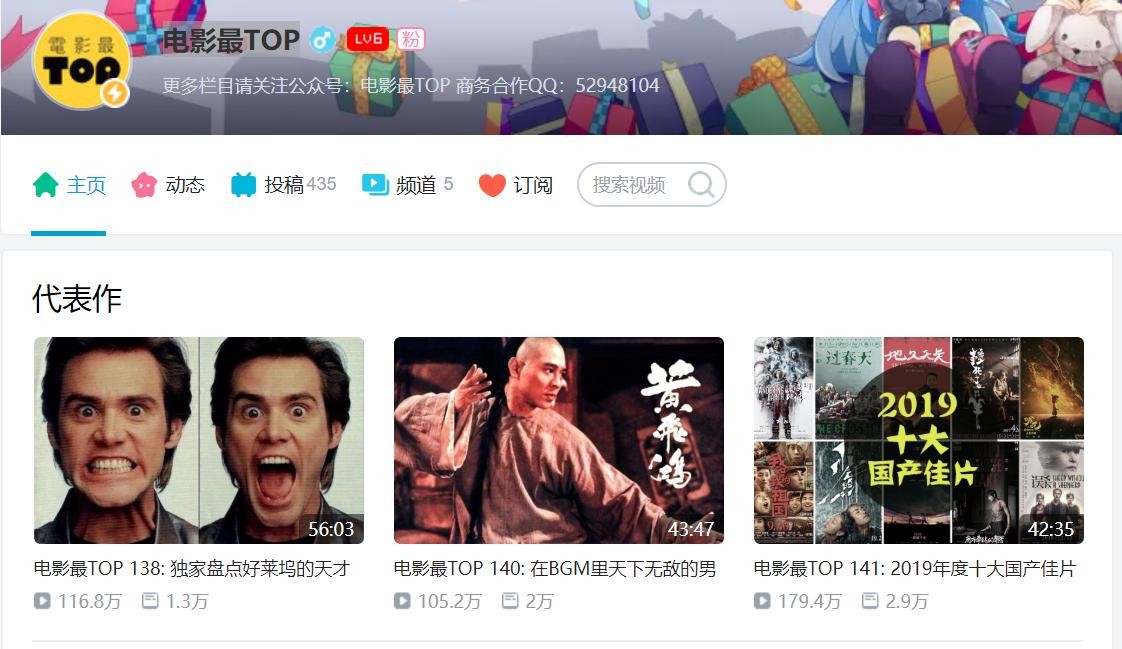Open the 动态 tab

click(168, 185)
